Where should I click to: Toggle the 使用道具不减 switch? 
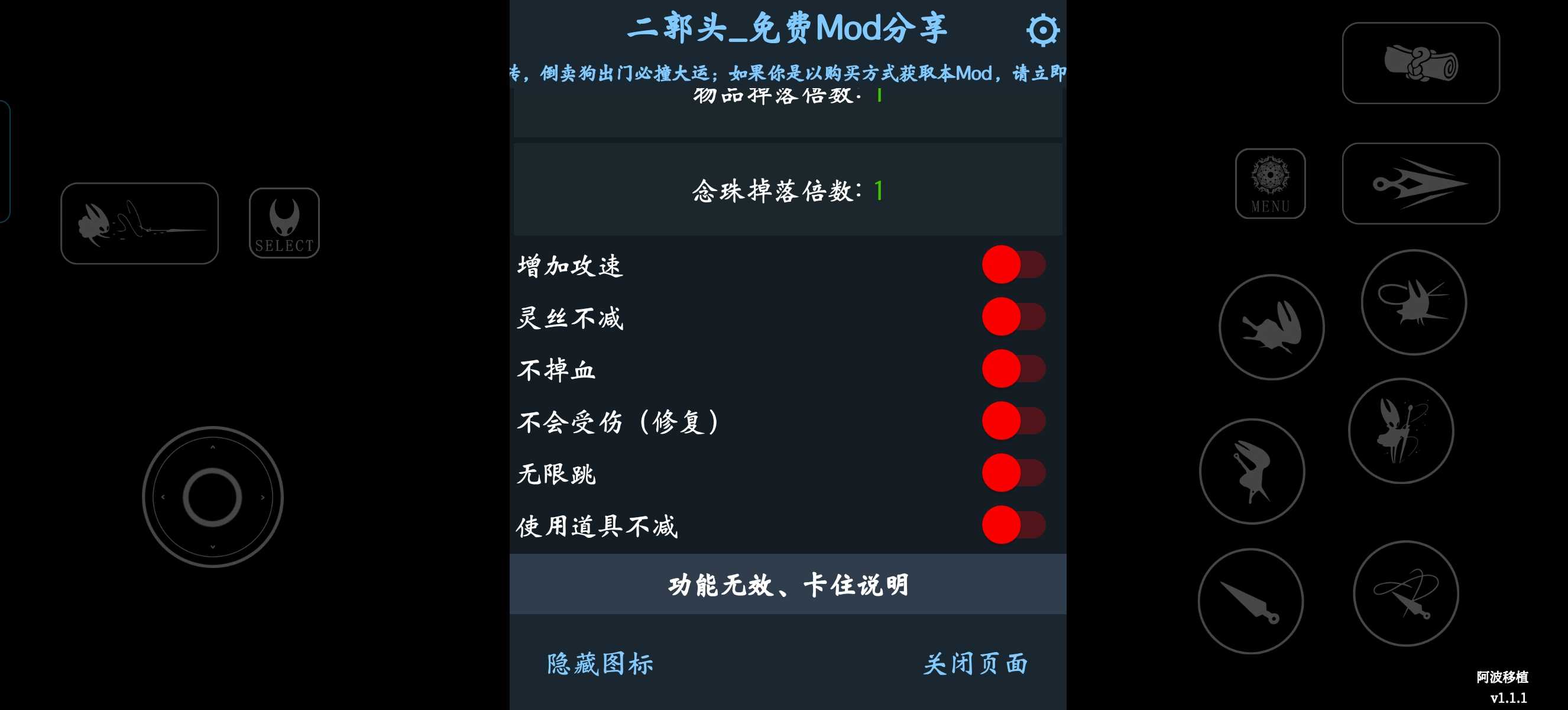(x=1013, y=525)
